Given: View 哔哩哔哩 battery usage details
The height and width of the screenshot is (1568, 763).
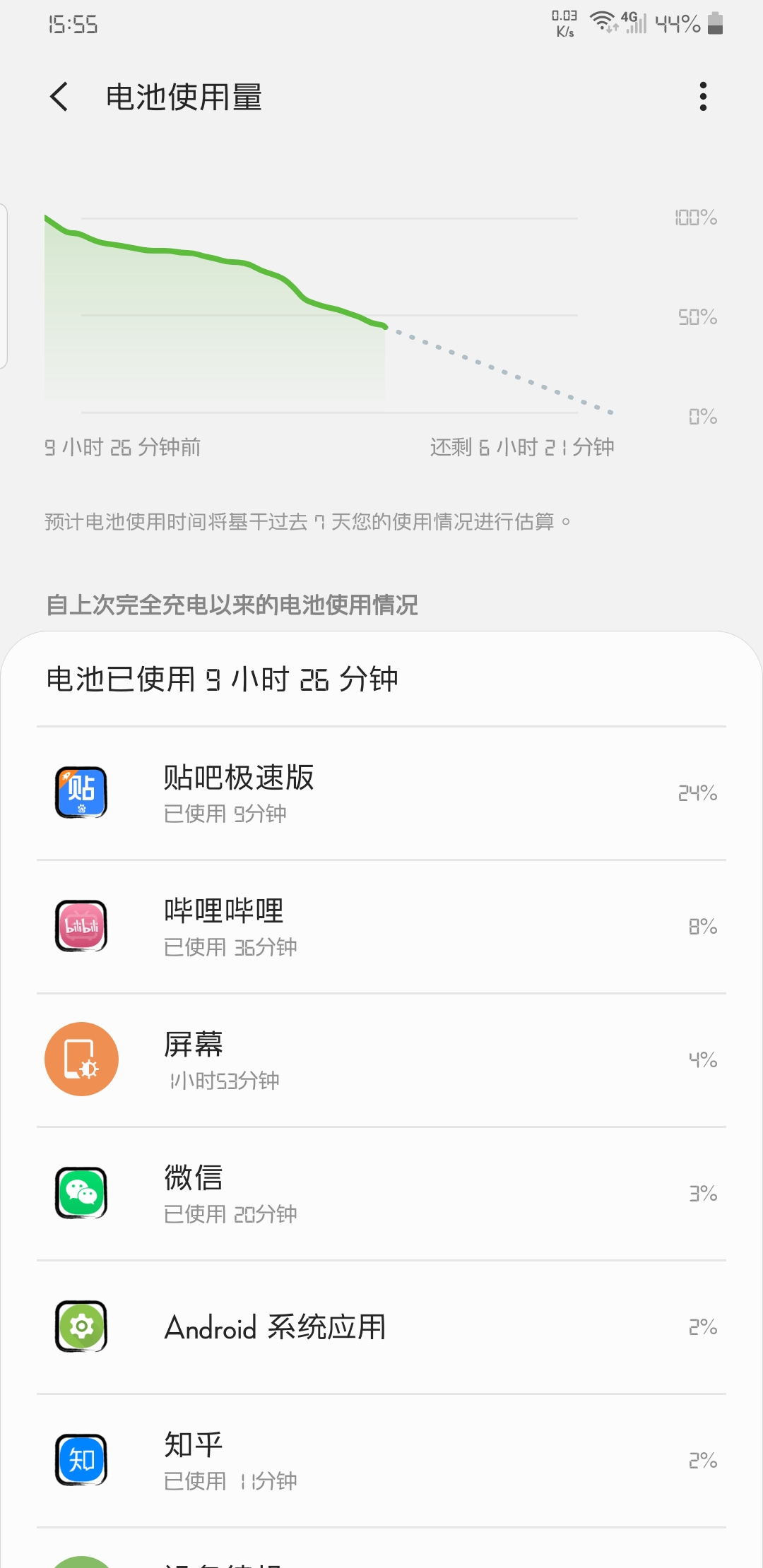Looking at the screenshot, I should pos(381,927).
